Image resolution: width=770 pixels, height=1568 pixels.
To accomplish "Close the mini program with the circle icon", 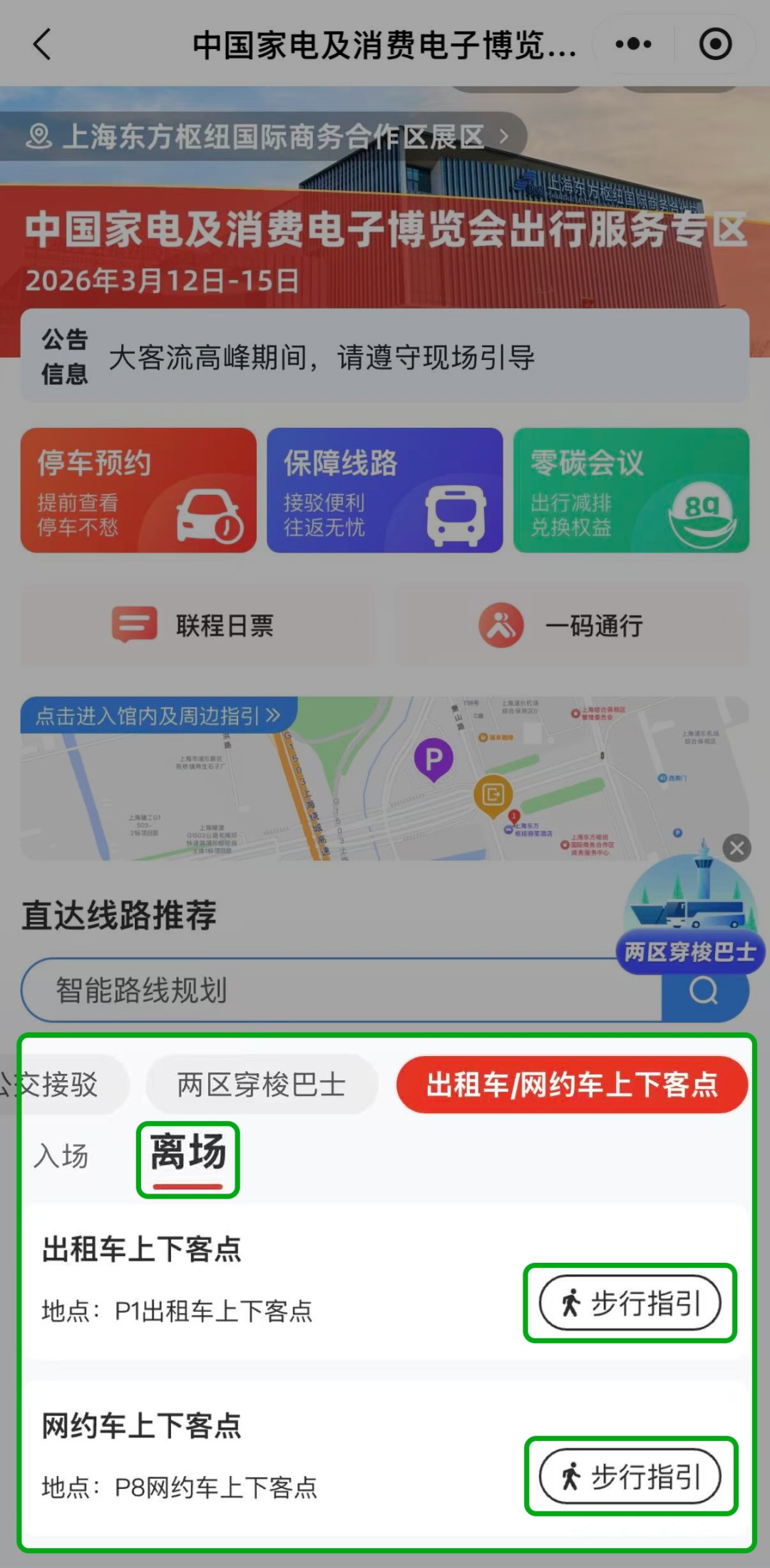I will click(715, 44).
